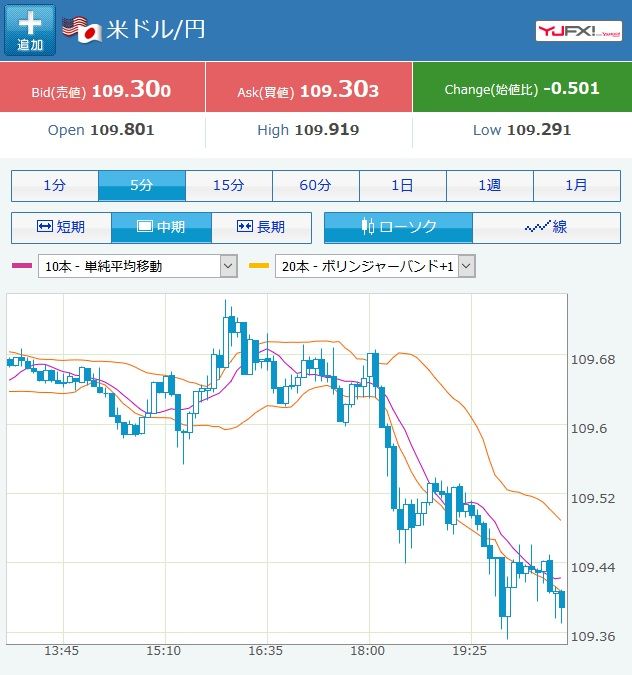This screenshot has width=632, height=675.
Task: Choose the 長期 long-term range
Action: [x=261, y=227]
